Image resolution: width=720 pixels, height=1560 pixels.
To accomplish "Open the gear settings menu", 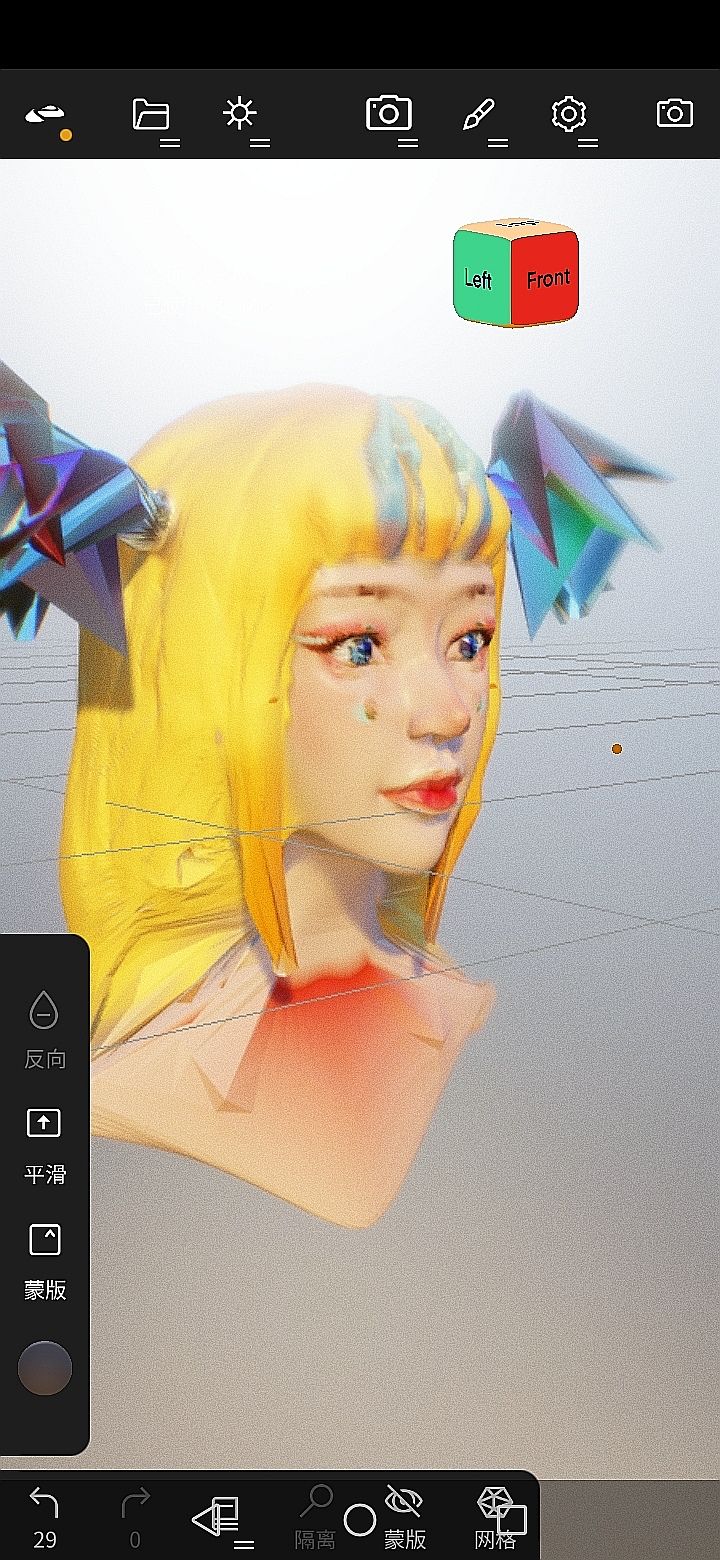I will (568, 115).
